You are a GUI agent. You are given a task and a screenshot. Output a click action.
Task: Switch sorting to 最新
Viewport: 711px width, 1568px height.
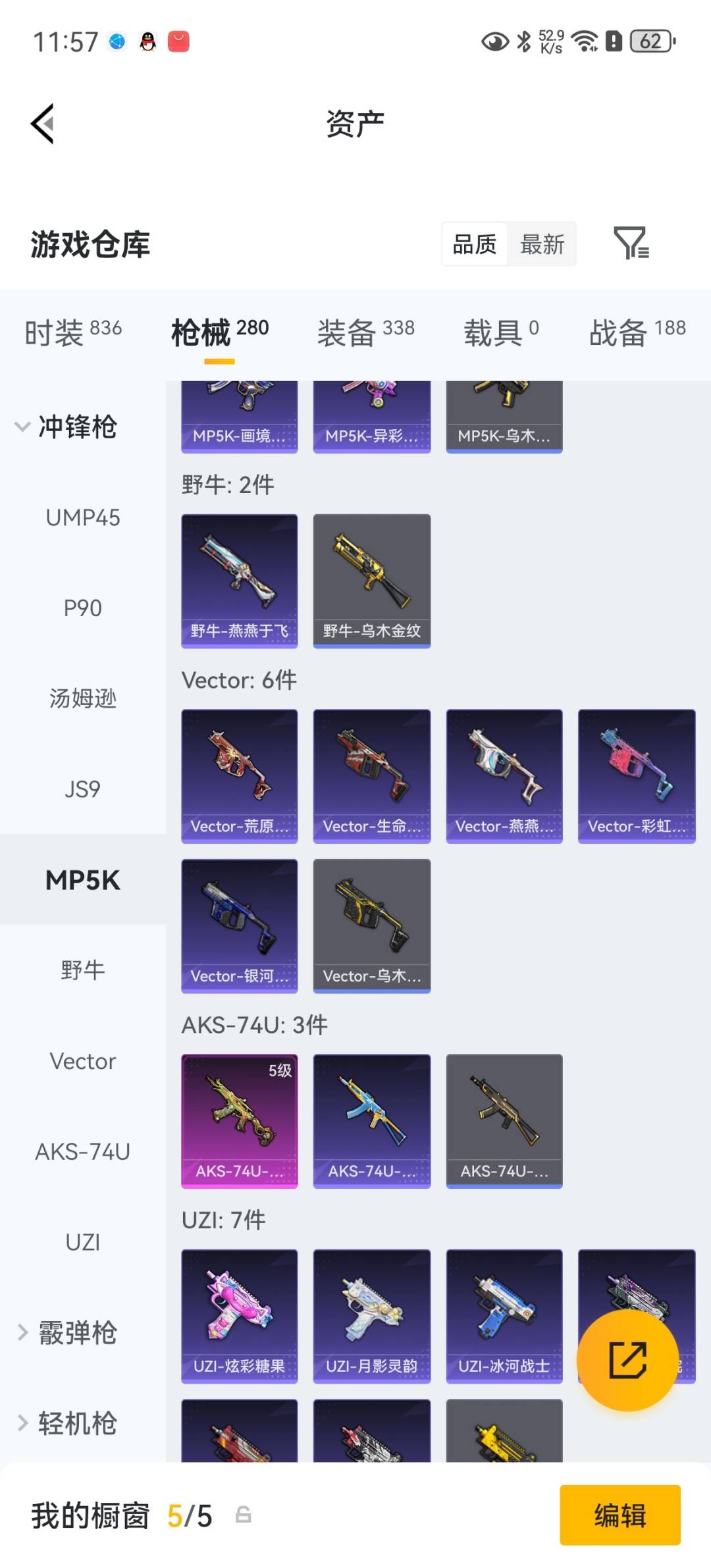542,244
